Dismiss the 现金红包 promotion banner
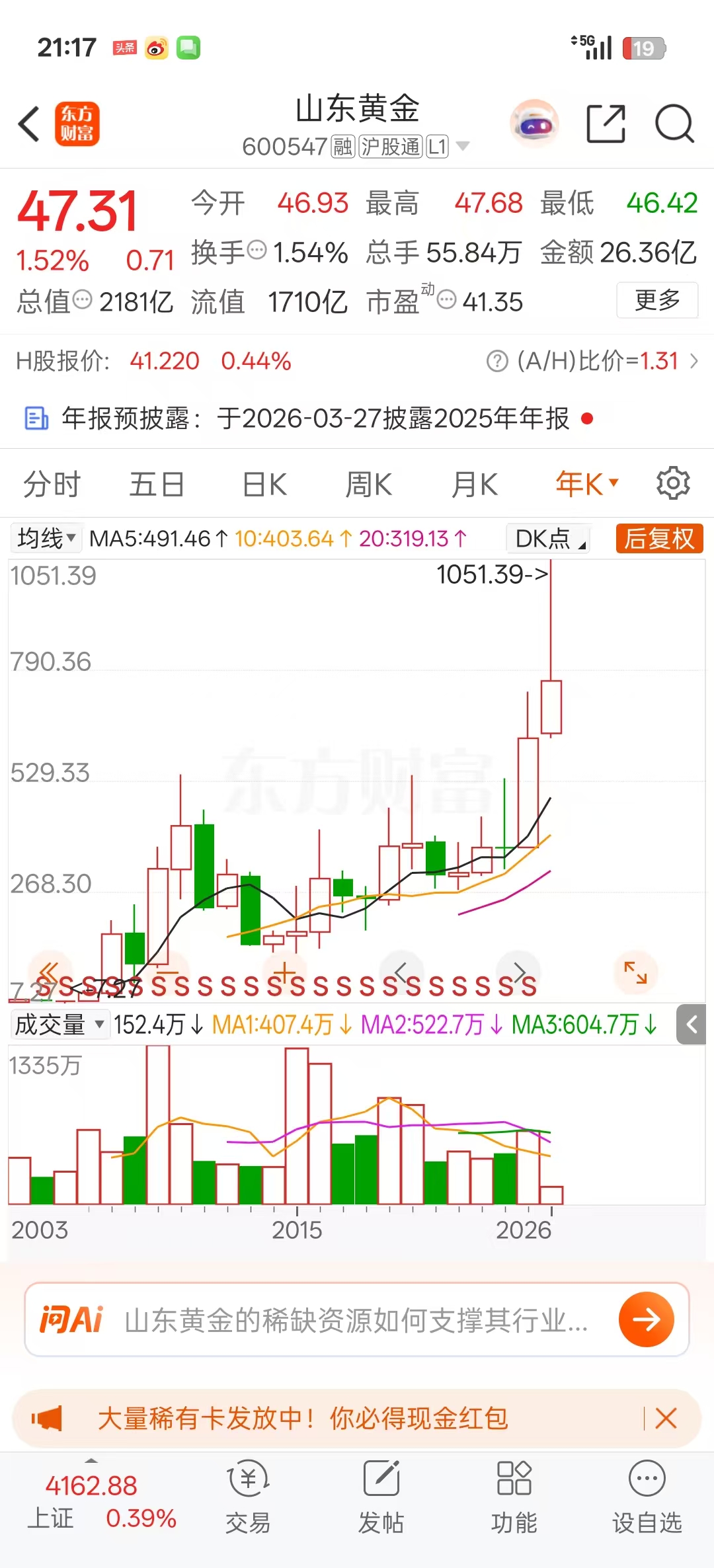714x1568 pixels. (666, 1419)
